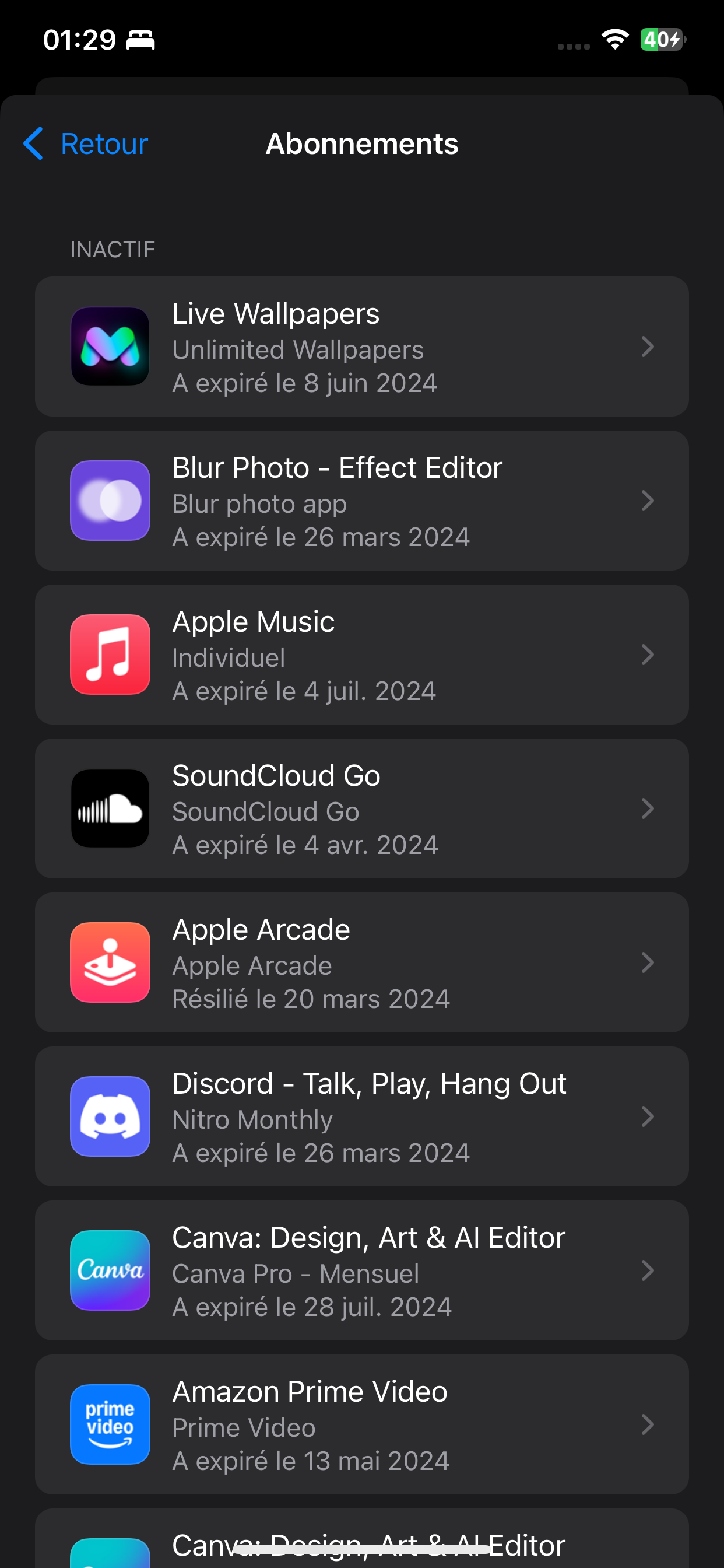Open the Apple Arcade subscription

361,963
